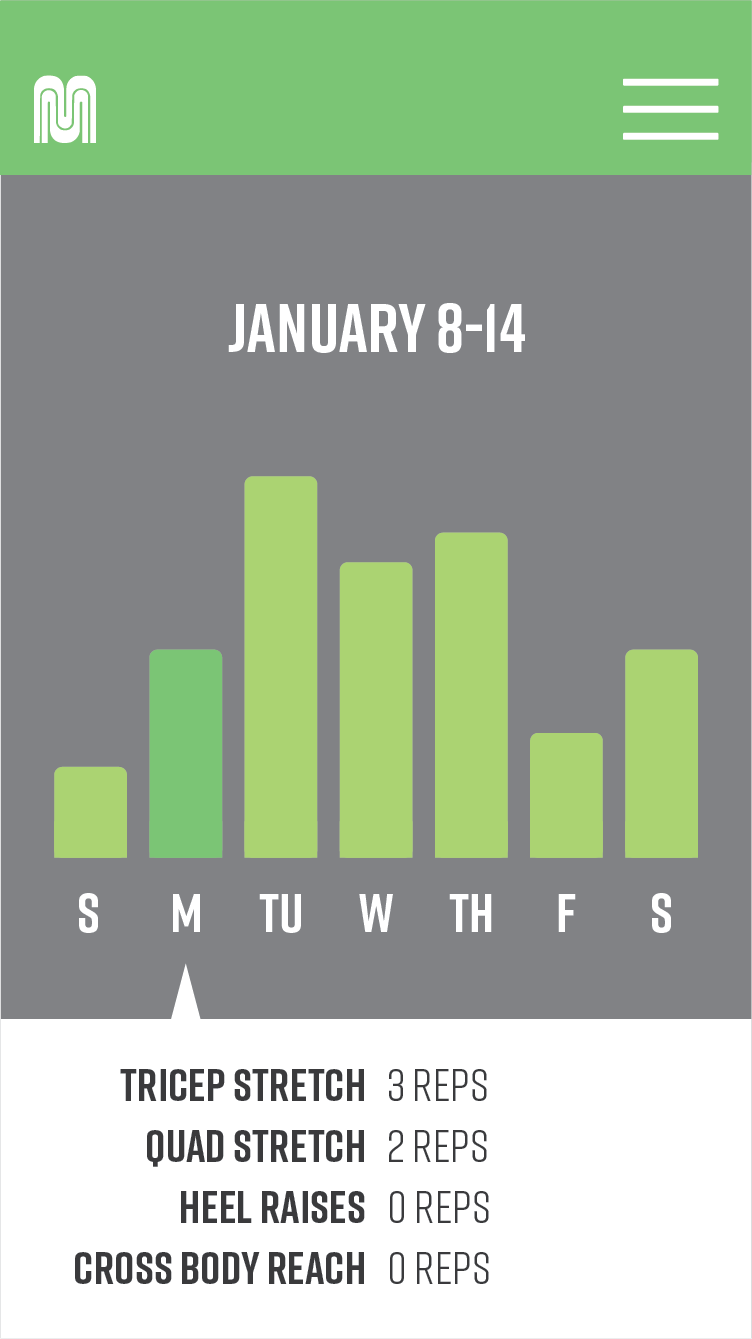
Task: Select the Tuesday (TU) bar
Action: (281, 667)
